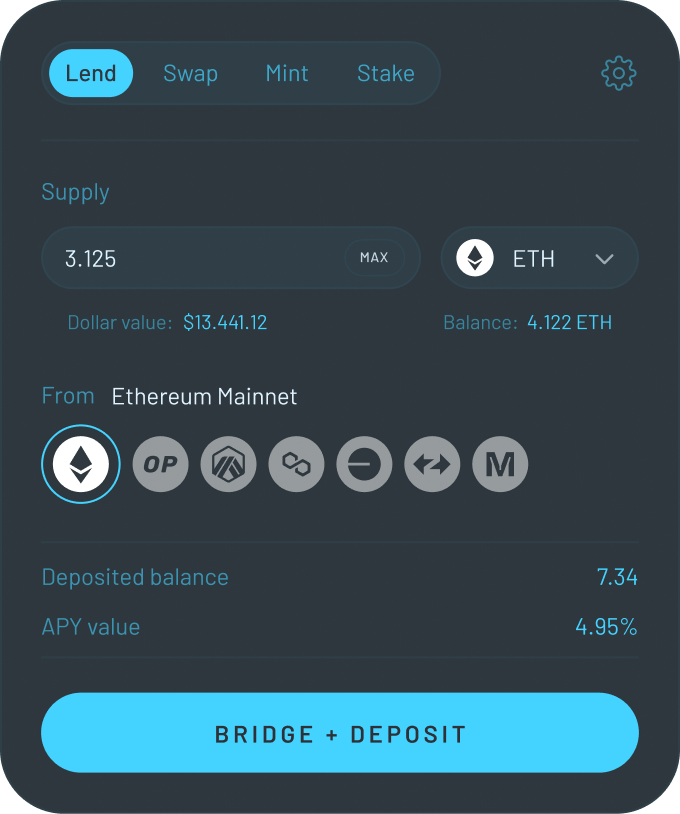Switch to the Mint tab
The image size is (680, 814).
click(287, 73)
